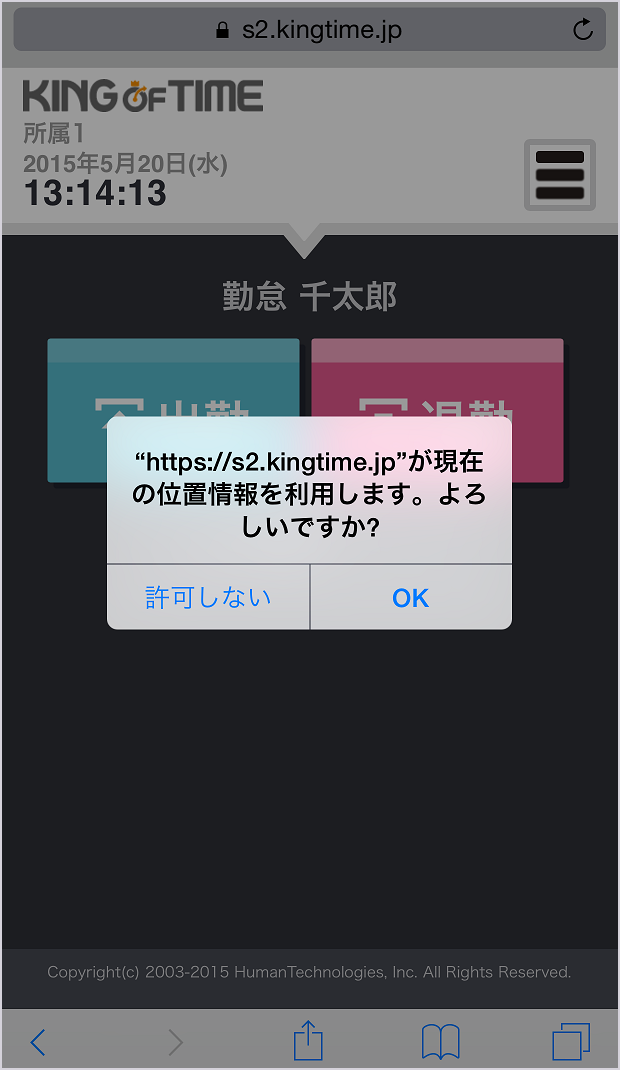Open Safari bookmarks
620x1070 pixels.
(441, 1042)
